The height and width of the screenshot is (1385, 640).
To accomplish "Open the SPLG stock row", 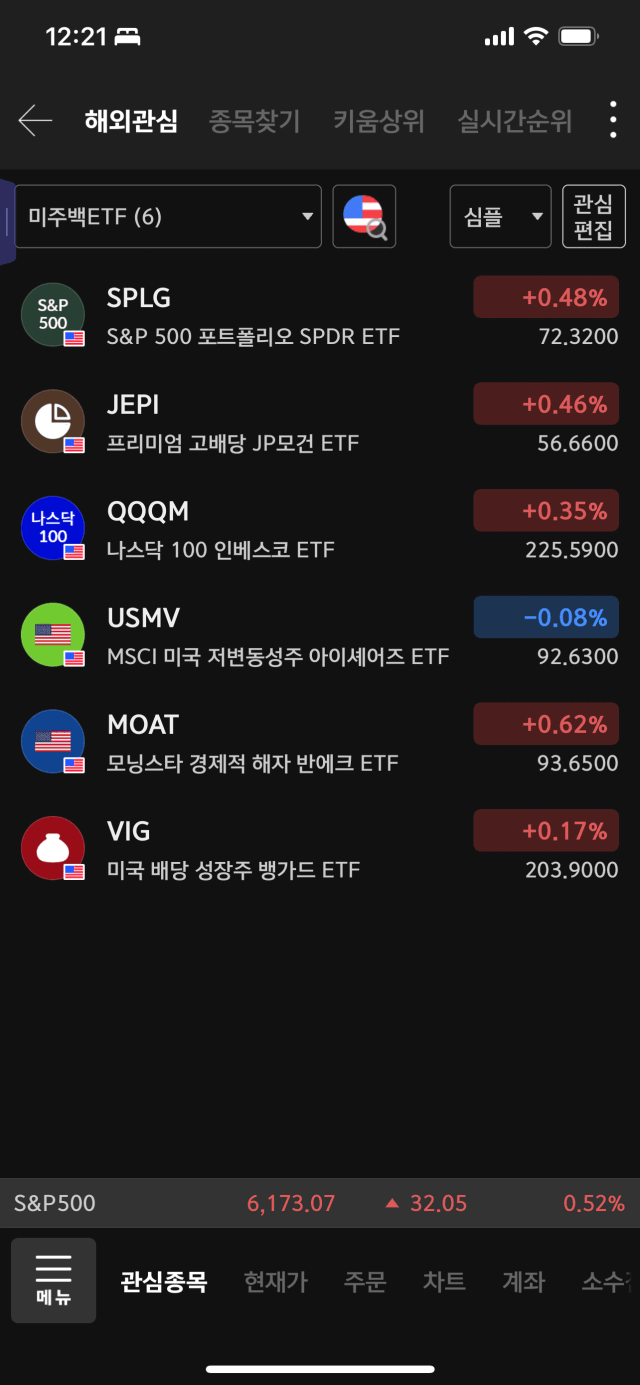I will point(320,316).
